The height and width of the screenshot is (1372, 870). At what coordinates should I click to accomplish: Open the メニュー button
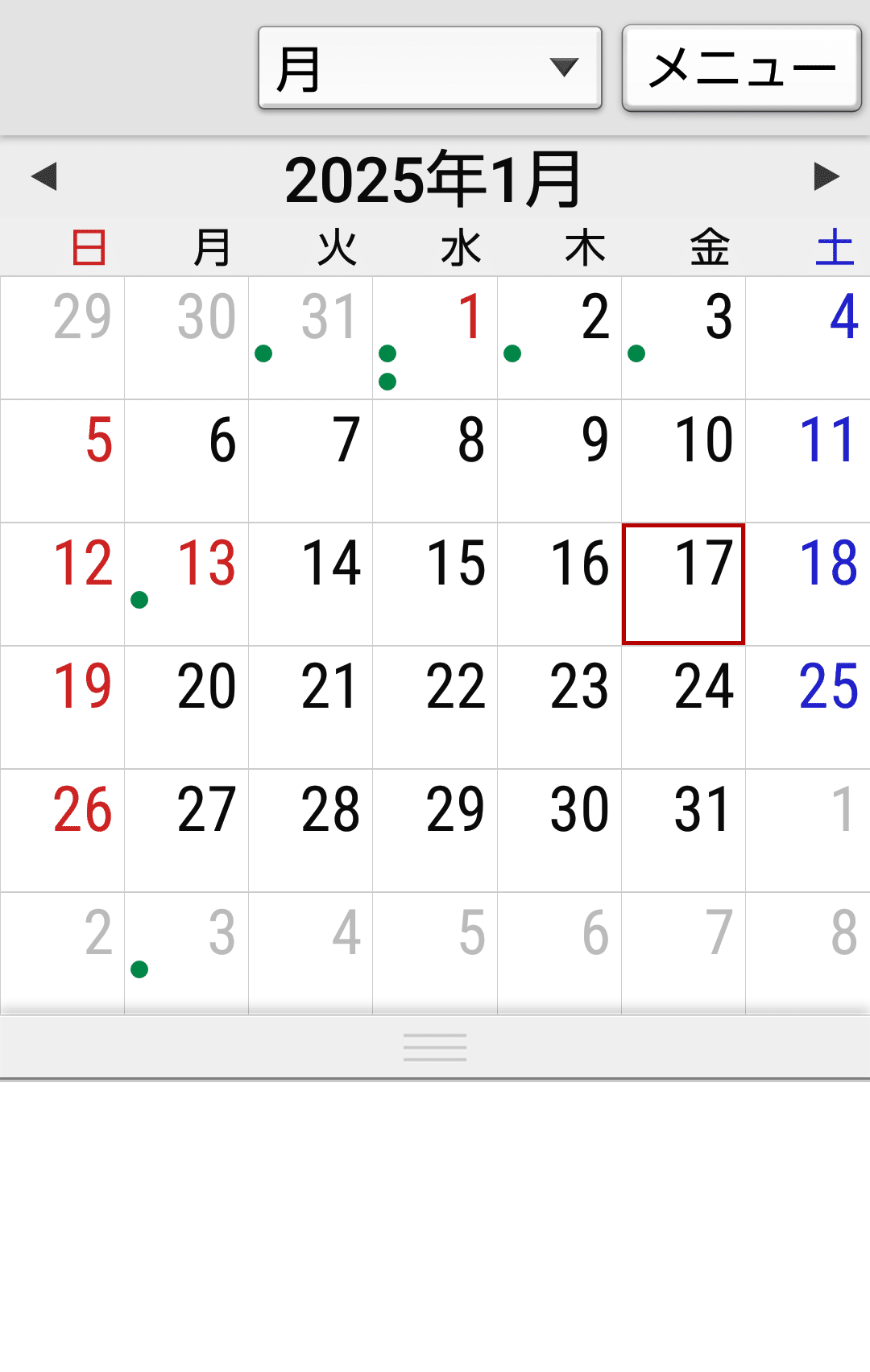[x=741, y=68]
